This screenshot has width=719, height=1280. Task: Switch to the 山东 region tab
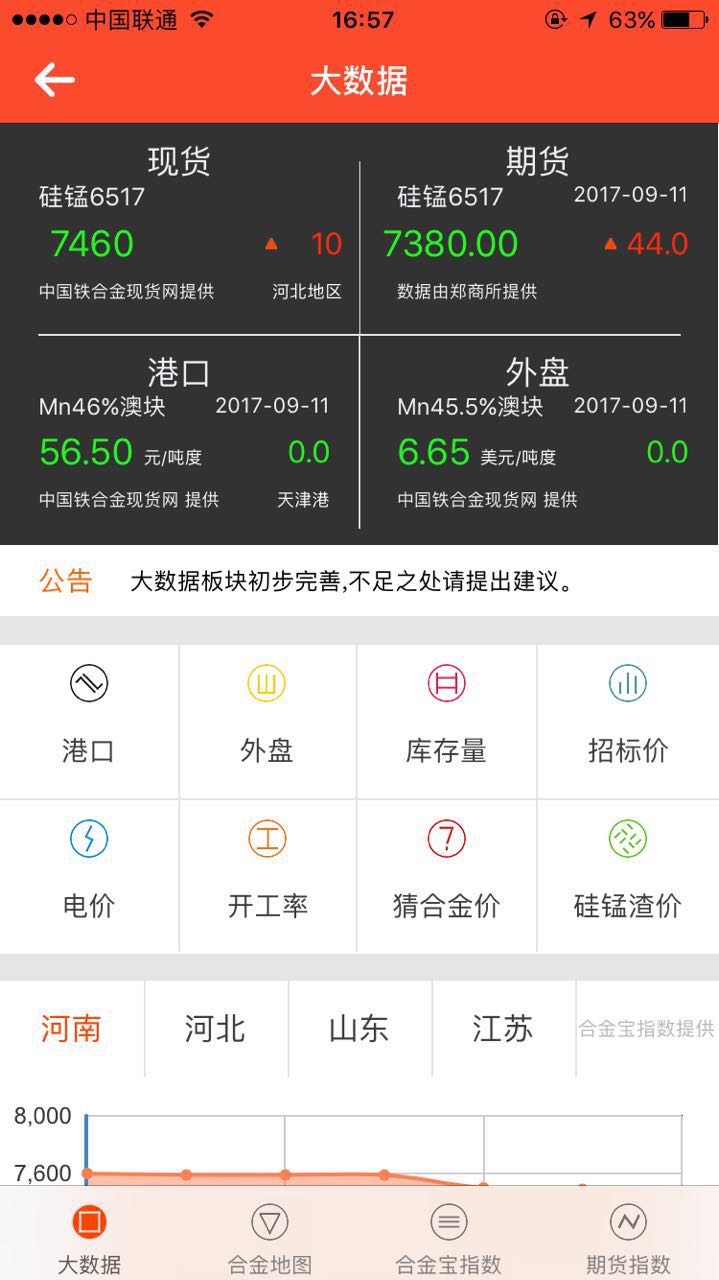(x=360, y=1028)
